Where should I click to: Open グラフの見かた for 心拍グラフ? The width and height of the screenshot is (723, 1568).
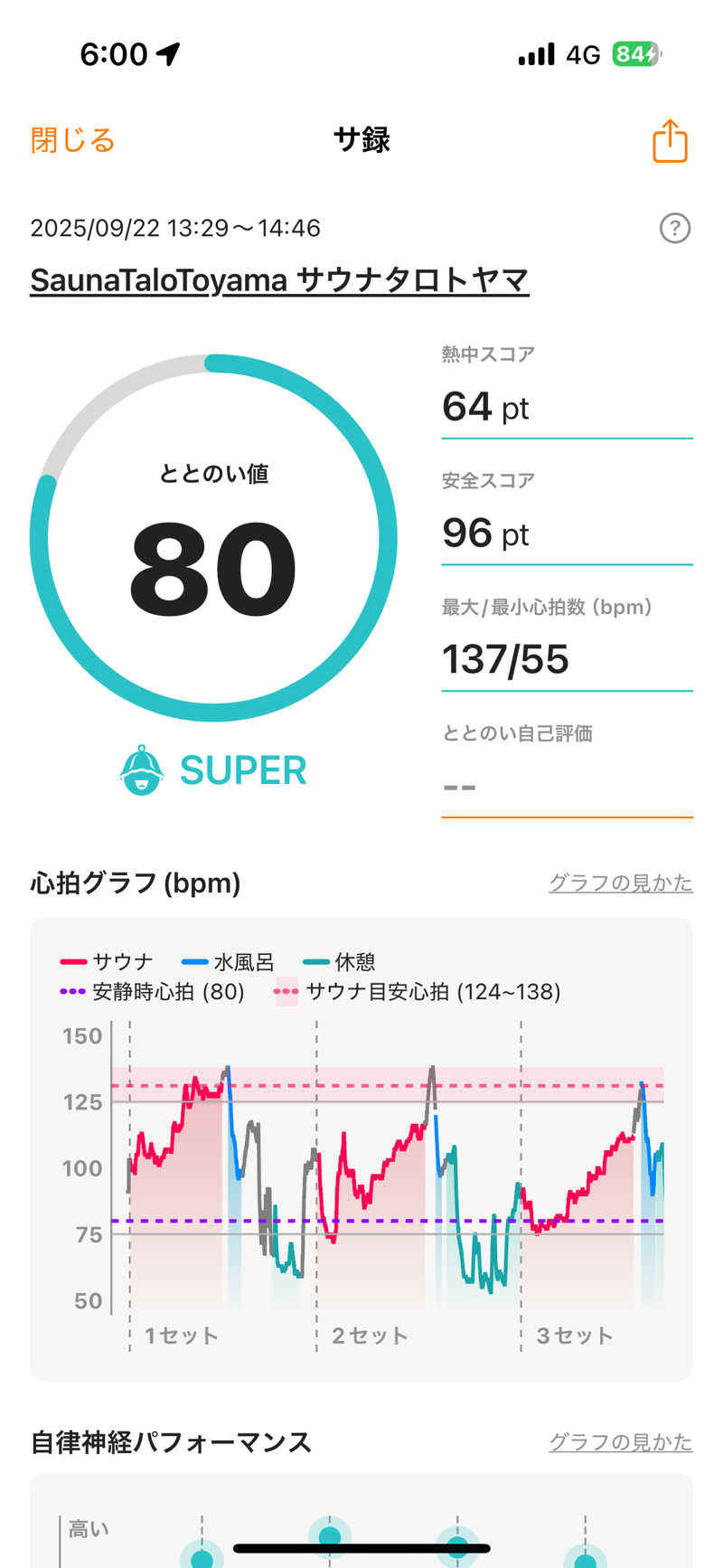pyautogui.click(x=620, y=883)
